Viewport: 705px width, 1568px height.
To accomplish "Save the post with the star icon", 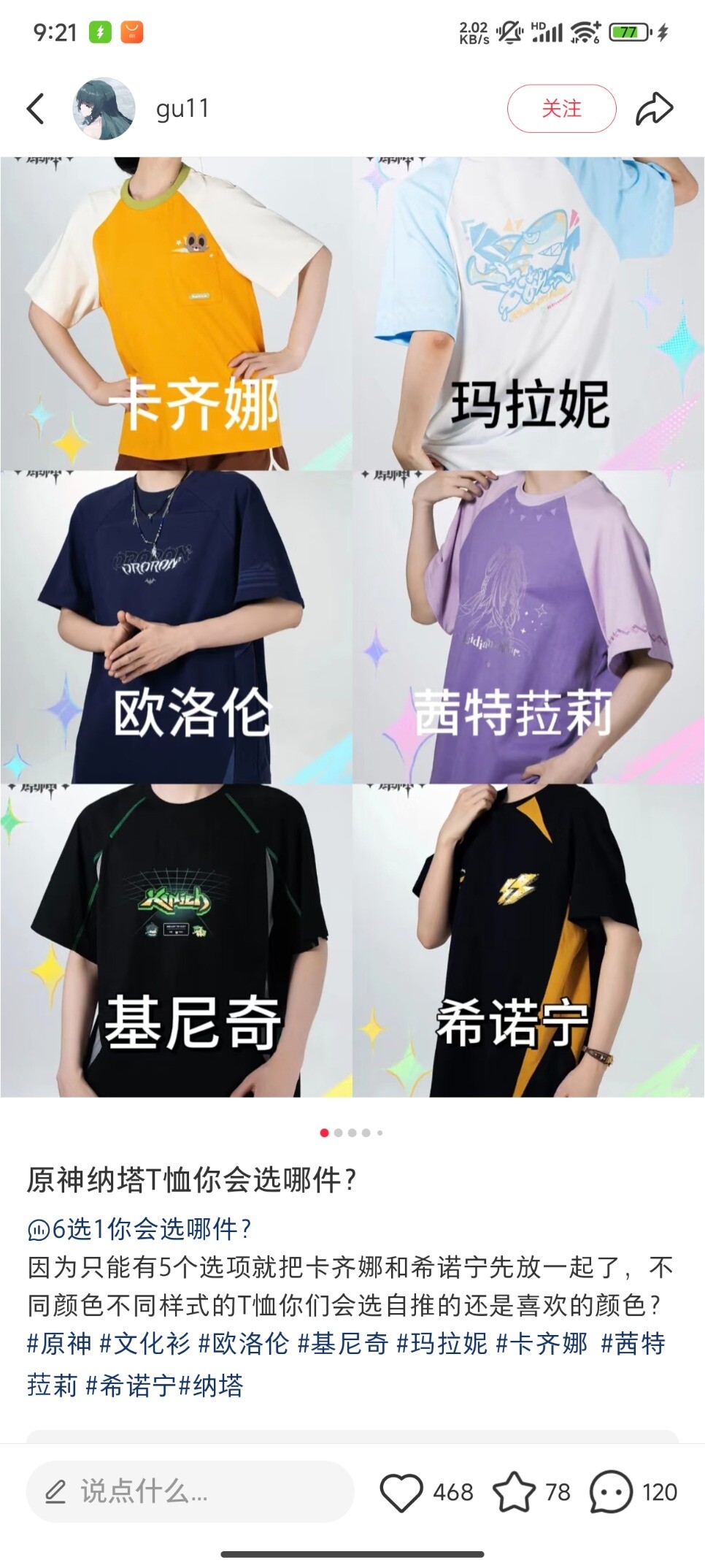I will 514,1492.
